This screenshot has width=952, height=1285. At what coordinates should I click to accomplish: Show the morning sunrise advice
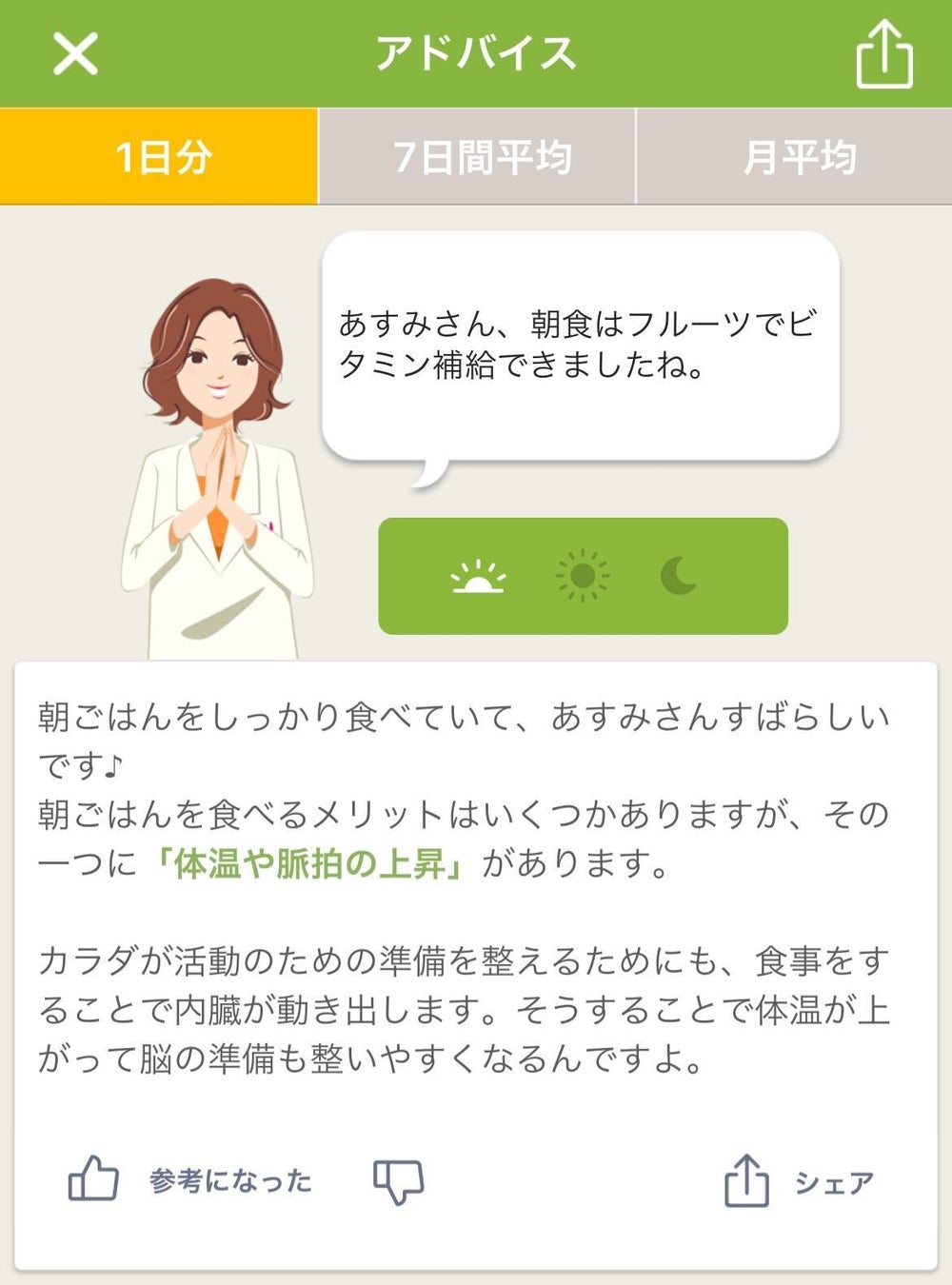478,576
